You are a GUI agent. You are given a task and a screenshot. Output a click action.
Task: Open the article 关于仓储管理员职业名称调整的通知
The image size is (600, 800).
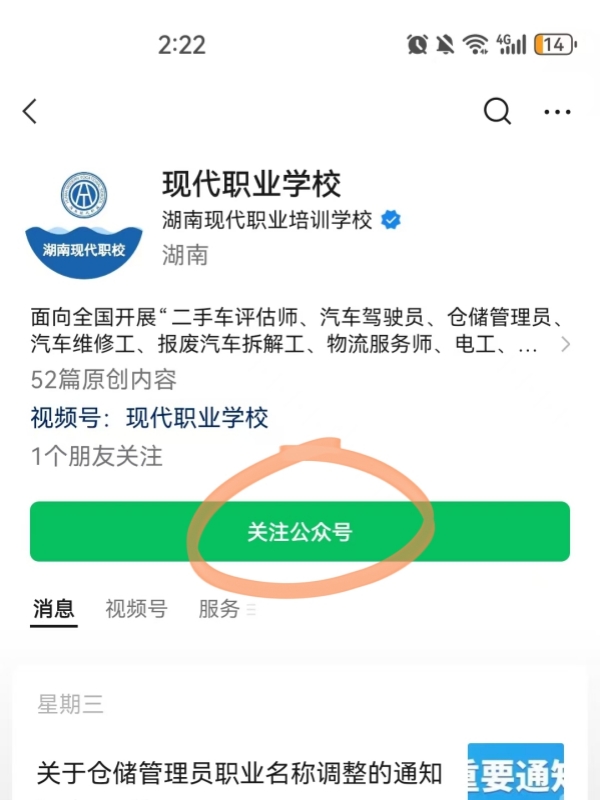[x=240, y=772]
